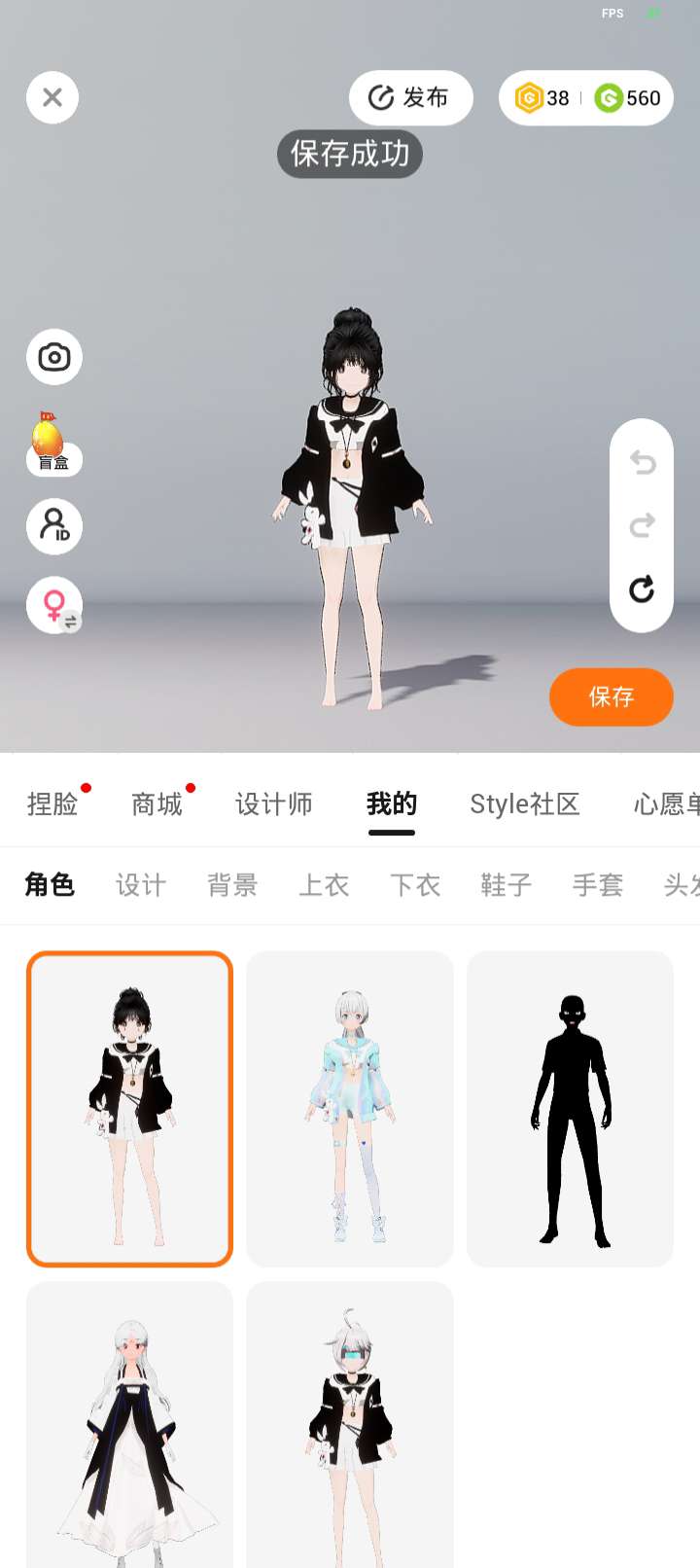This screenshot has height=1568, width=700.
Task: Open the avatar ID icon
Action: (54, 526)
